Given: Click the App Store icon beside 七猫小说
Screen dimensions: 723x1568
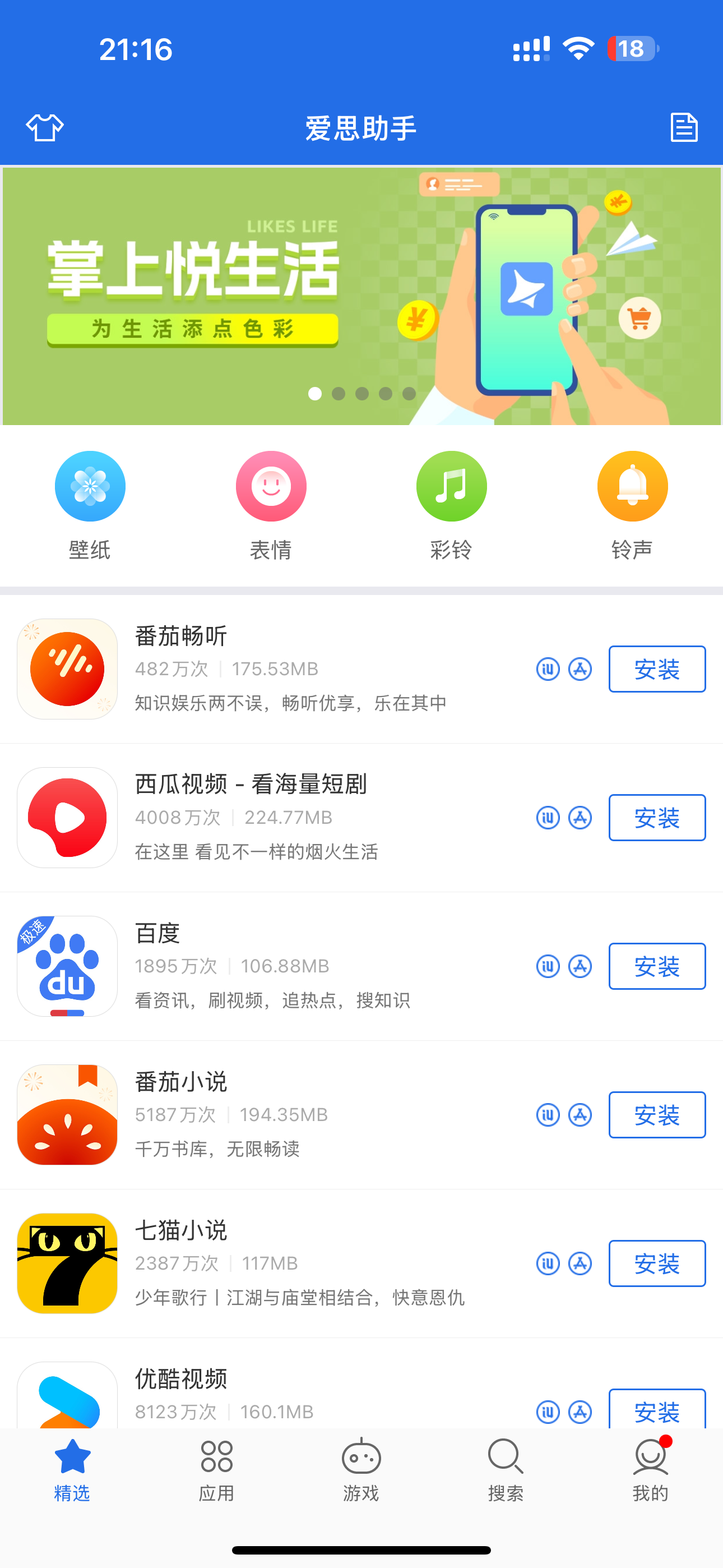Looking at the screenshot, I should (x=580, y=1263).
